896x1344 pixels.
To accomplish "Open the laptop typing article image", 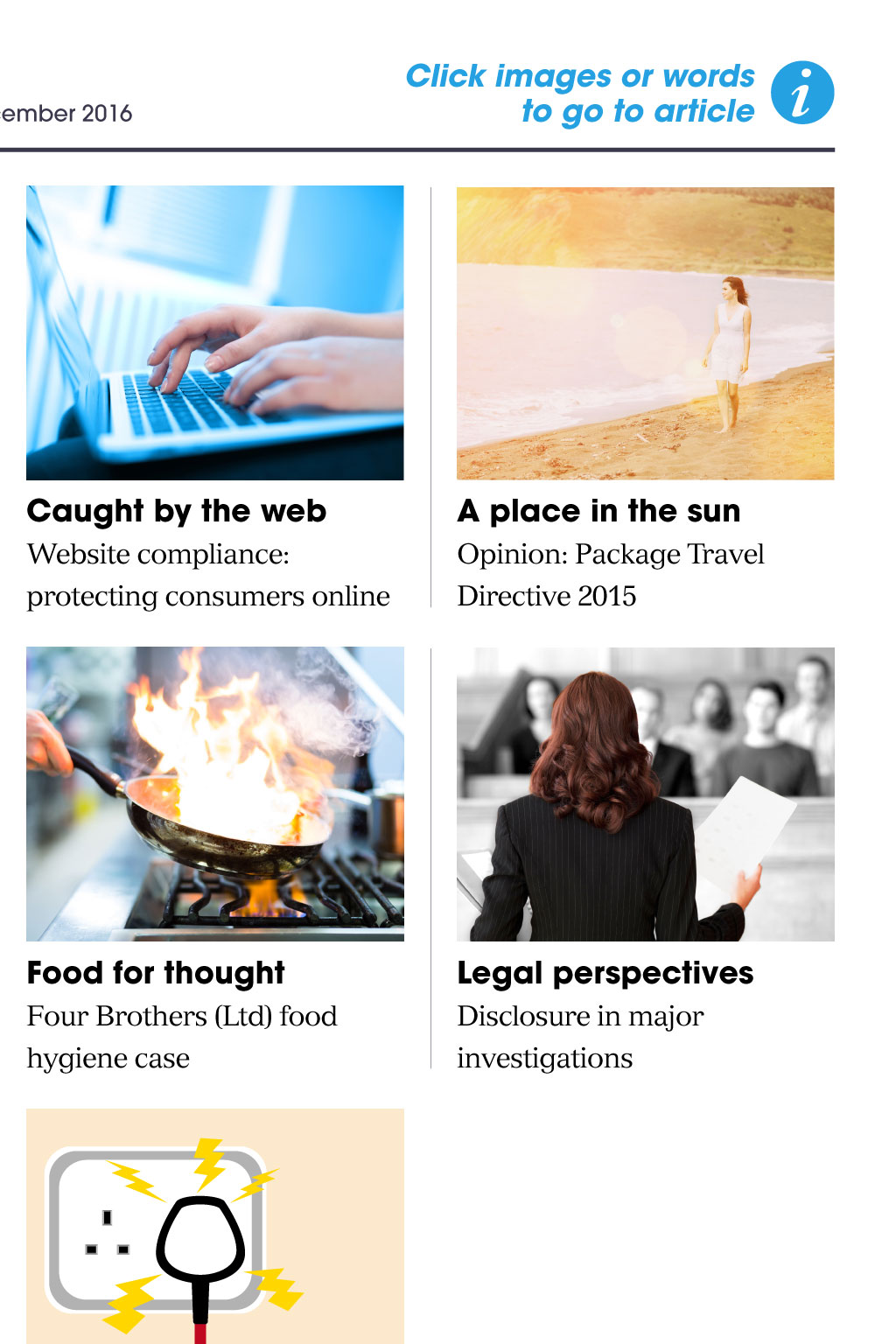I will click(215, 332).
